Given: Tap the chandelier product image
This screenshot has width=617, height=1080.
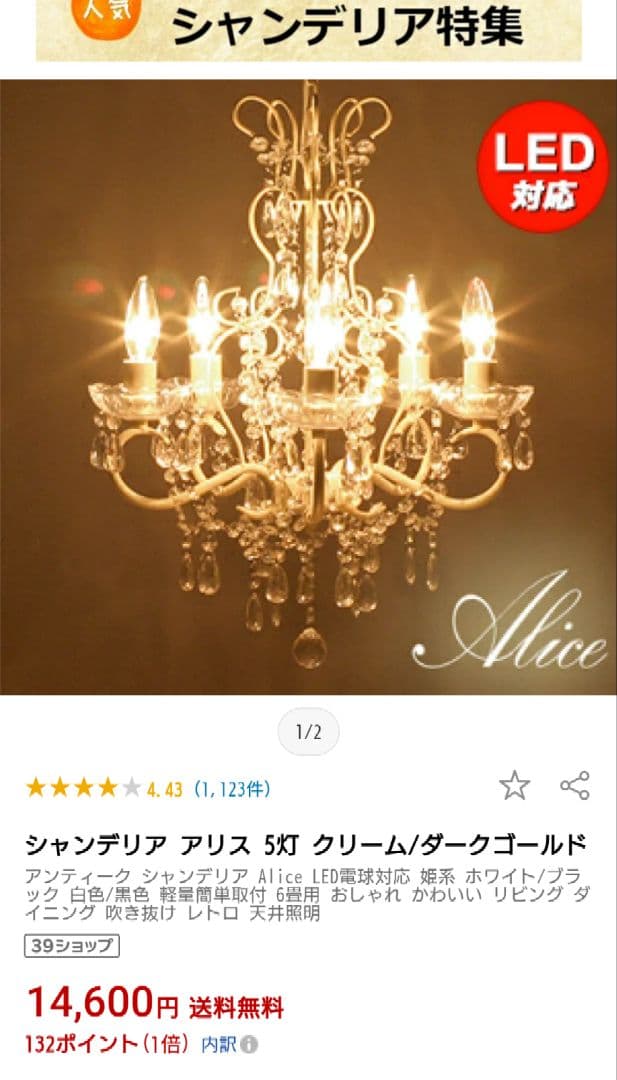Looking at the screenshot, I should pyautogui.click(x=308, y=388).
